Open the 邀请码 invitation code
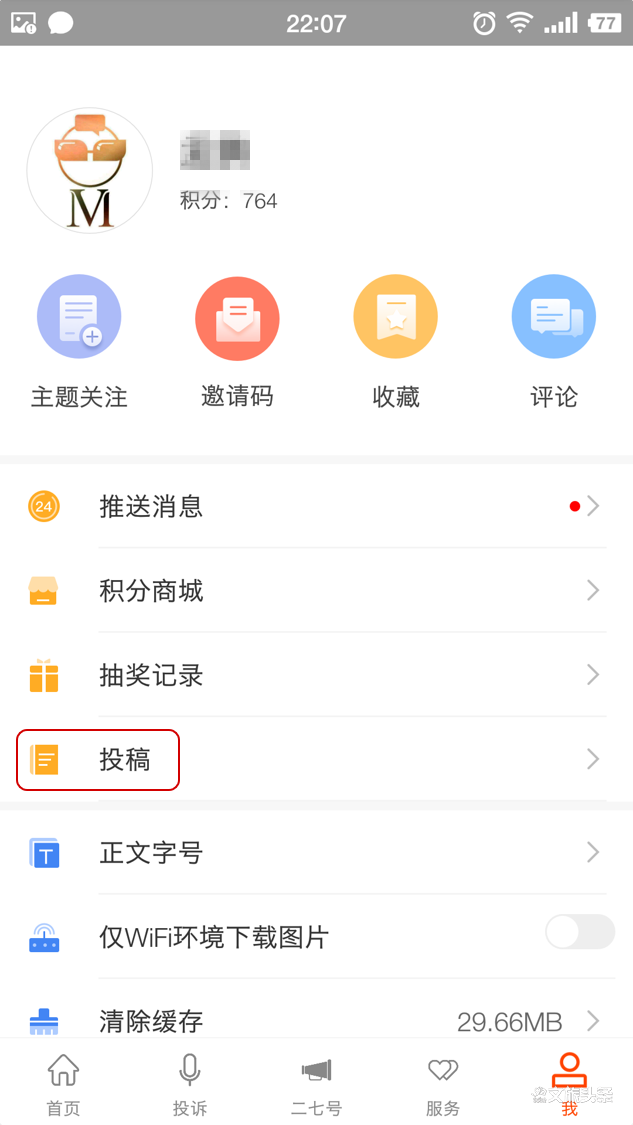This screenshot has width=633, height=1125. [238, 342]
